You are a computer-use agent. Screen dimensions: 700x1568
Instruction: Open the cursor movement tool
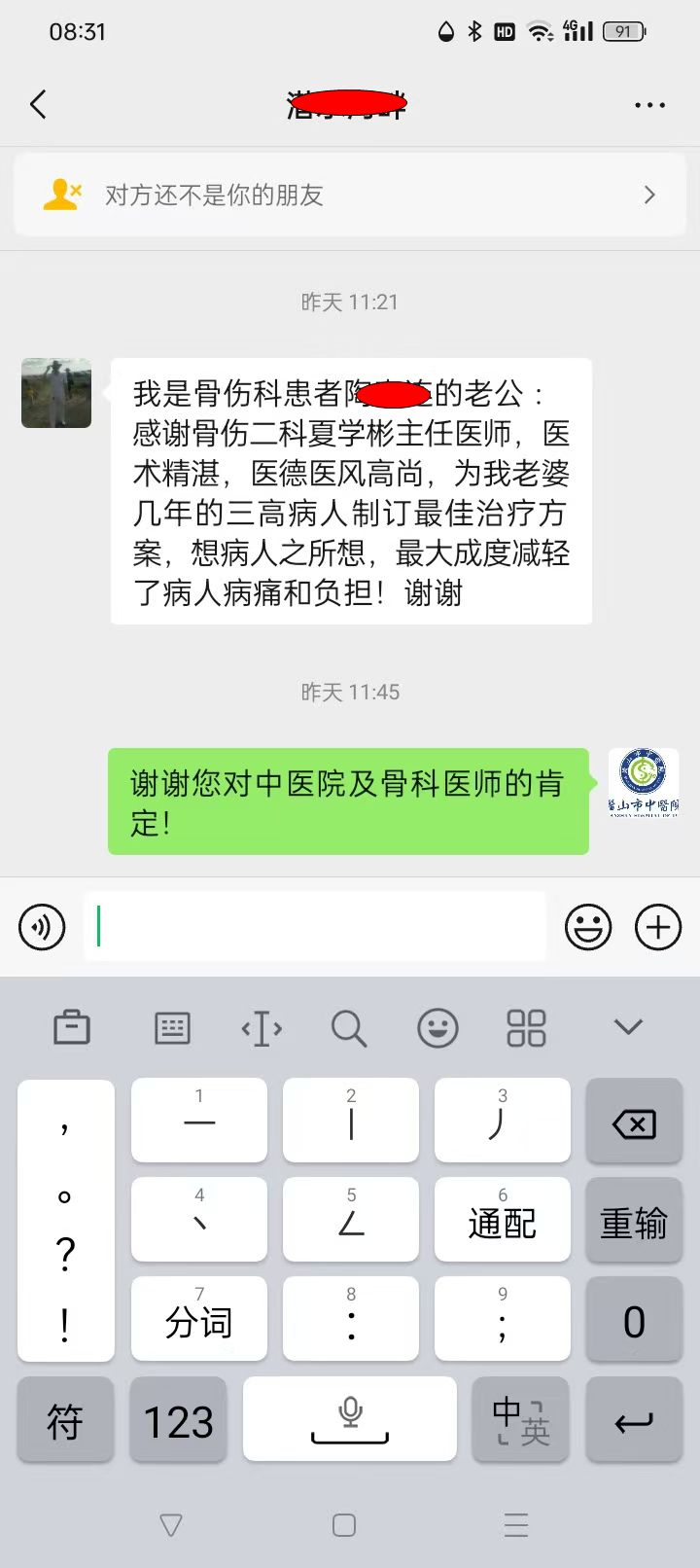coord(262,1027)
